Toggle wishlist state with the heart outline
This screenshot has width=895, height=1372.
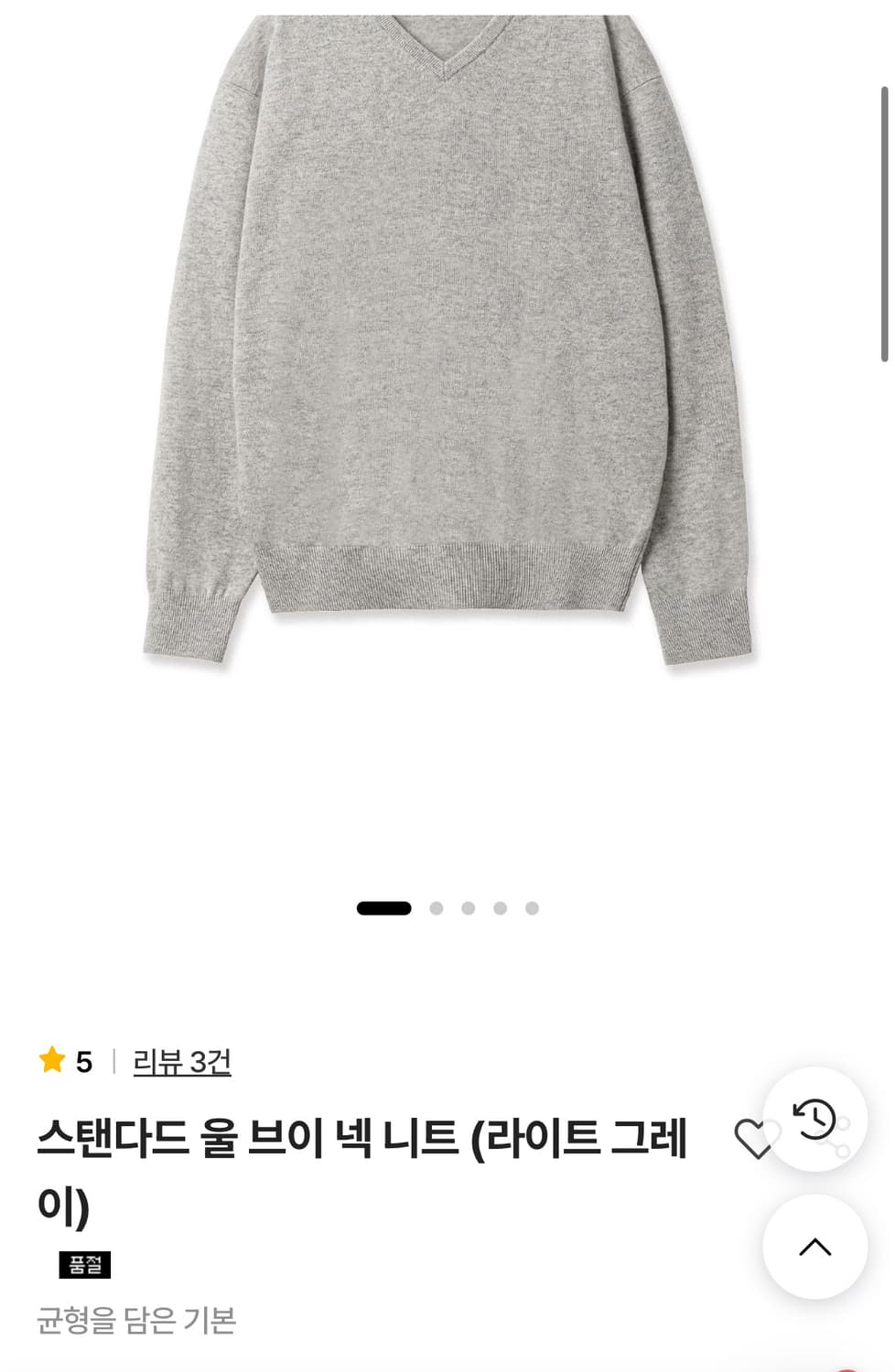[756, 1139]
